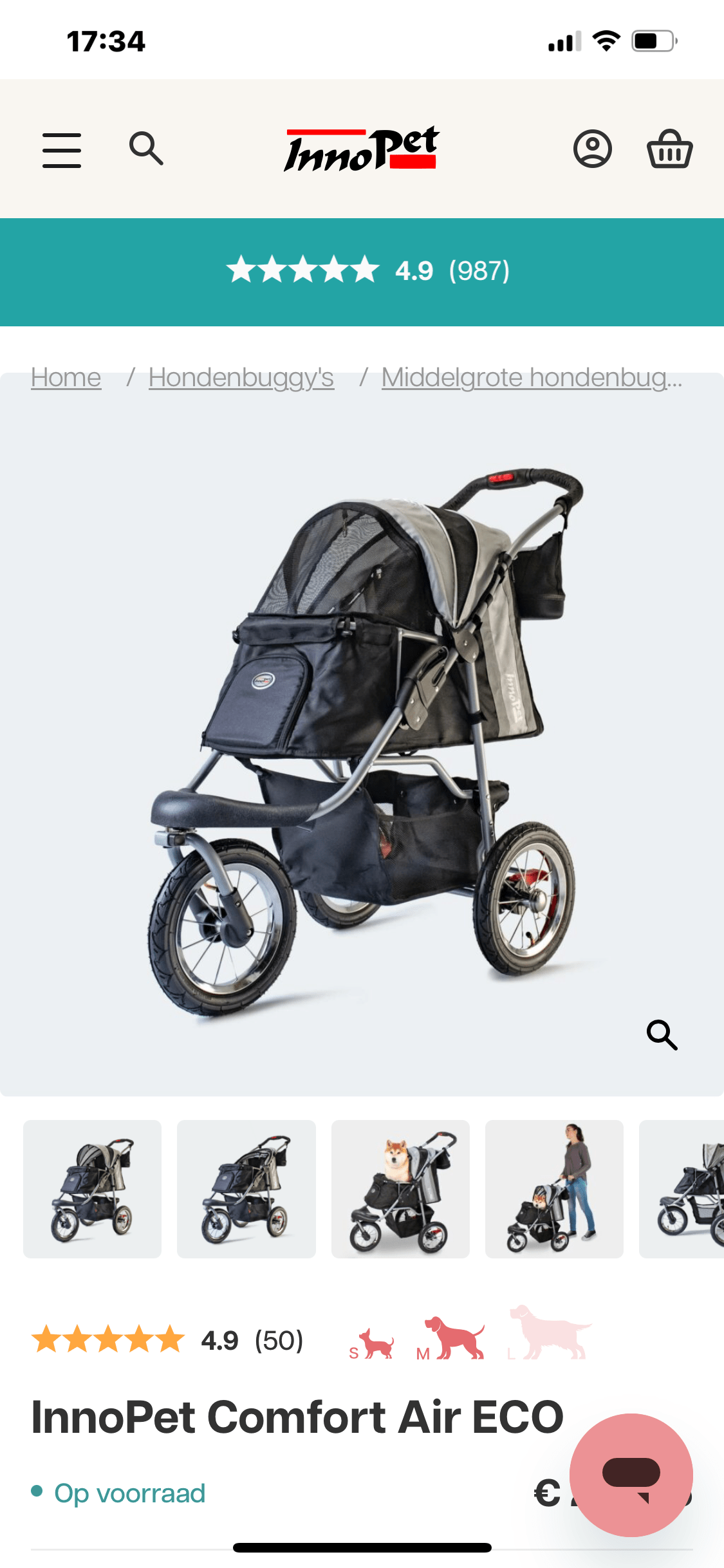Viewport: 724px width, 1568px height.
Task: Open the account profile icon
Action: pyautogui.click(x=592, y=149)
